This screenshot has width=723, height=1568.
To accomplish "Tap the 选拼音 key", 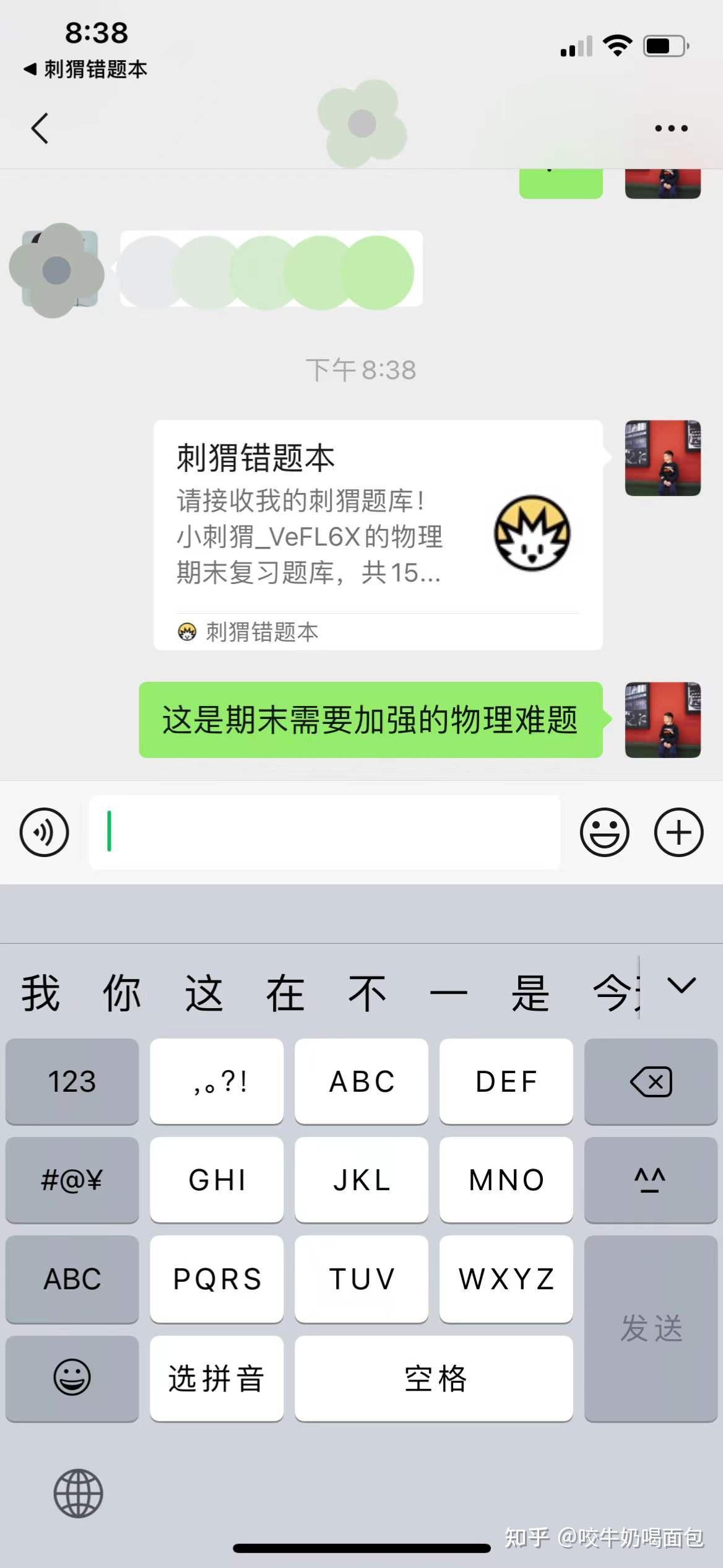I will [x=217, y=1379].
